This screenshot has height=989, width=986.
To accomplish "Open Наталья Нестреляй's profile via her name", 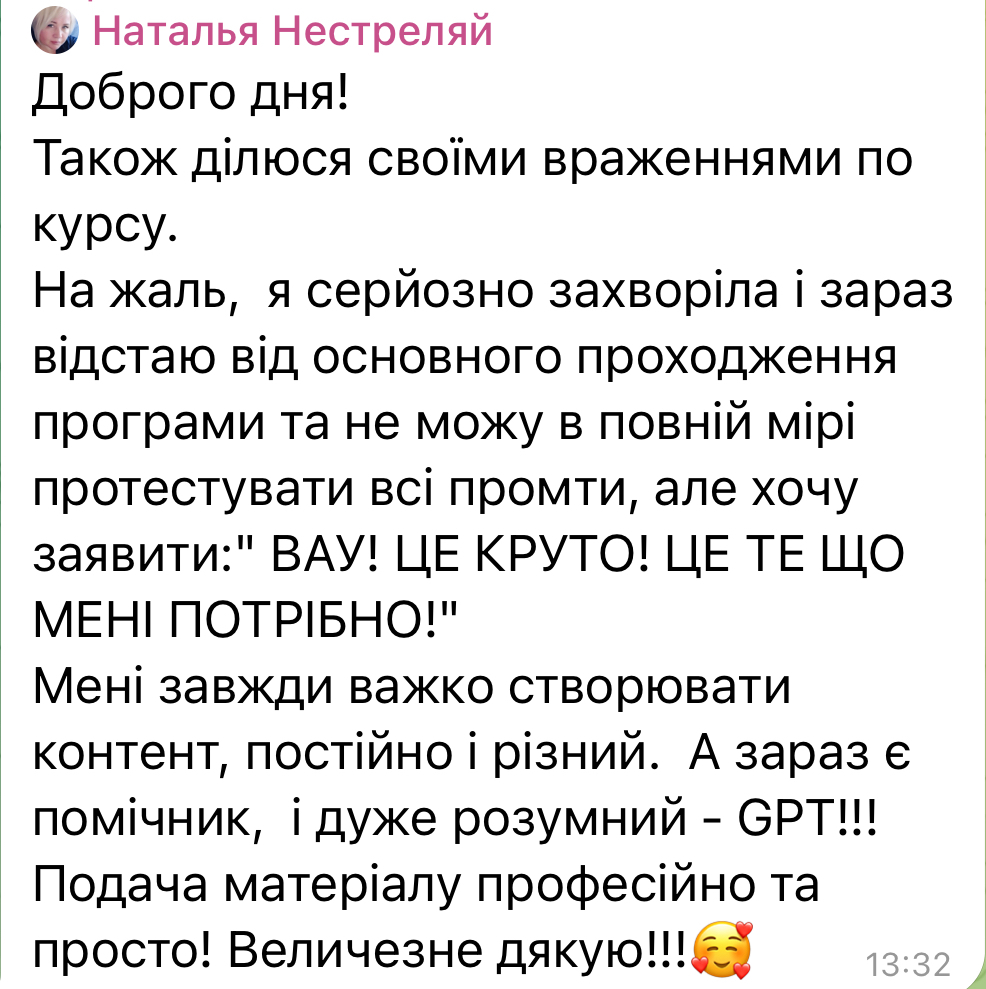I will coord(292,32).
